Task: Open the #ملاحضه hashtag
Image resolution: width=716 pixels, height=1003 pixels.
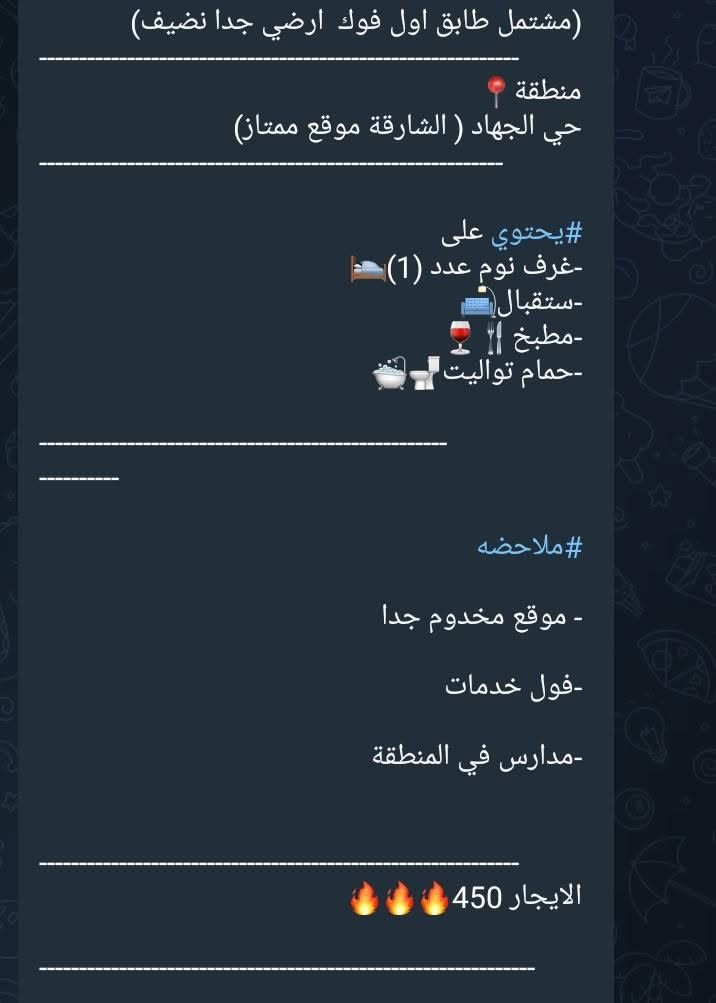Action: [530, 547]
